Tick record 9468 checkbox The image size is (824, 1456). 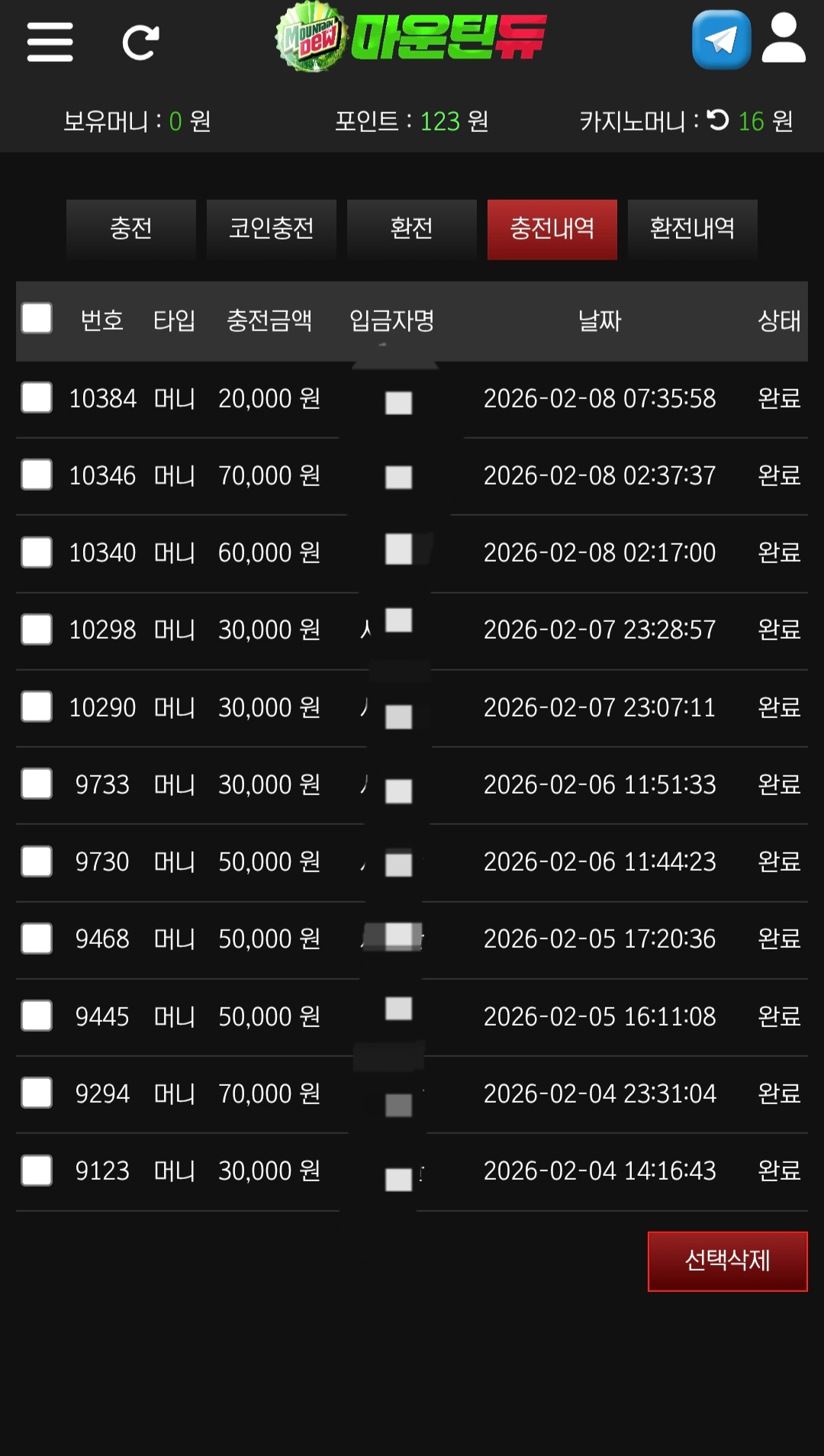tap(37, 939)
